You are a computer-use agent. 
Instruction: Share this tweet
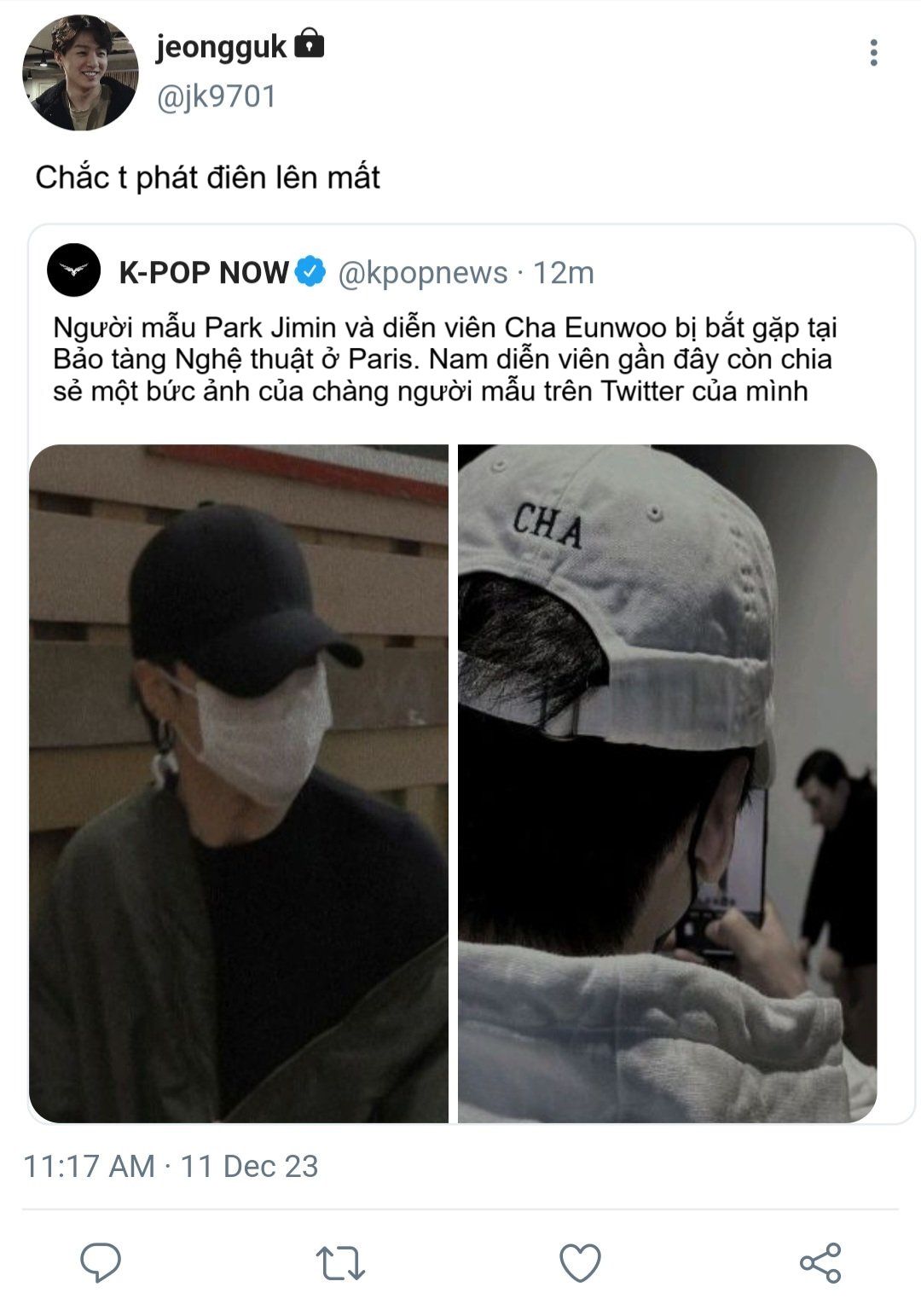click(820, 1263)
